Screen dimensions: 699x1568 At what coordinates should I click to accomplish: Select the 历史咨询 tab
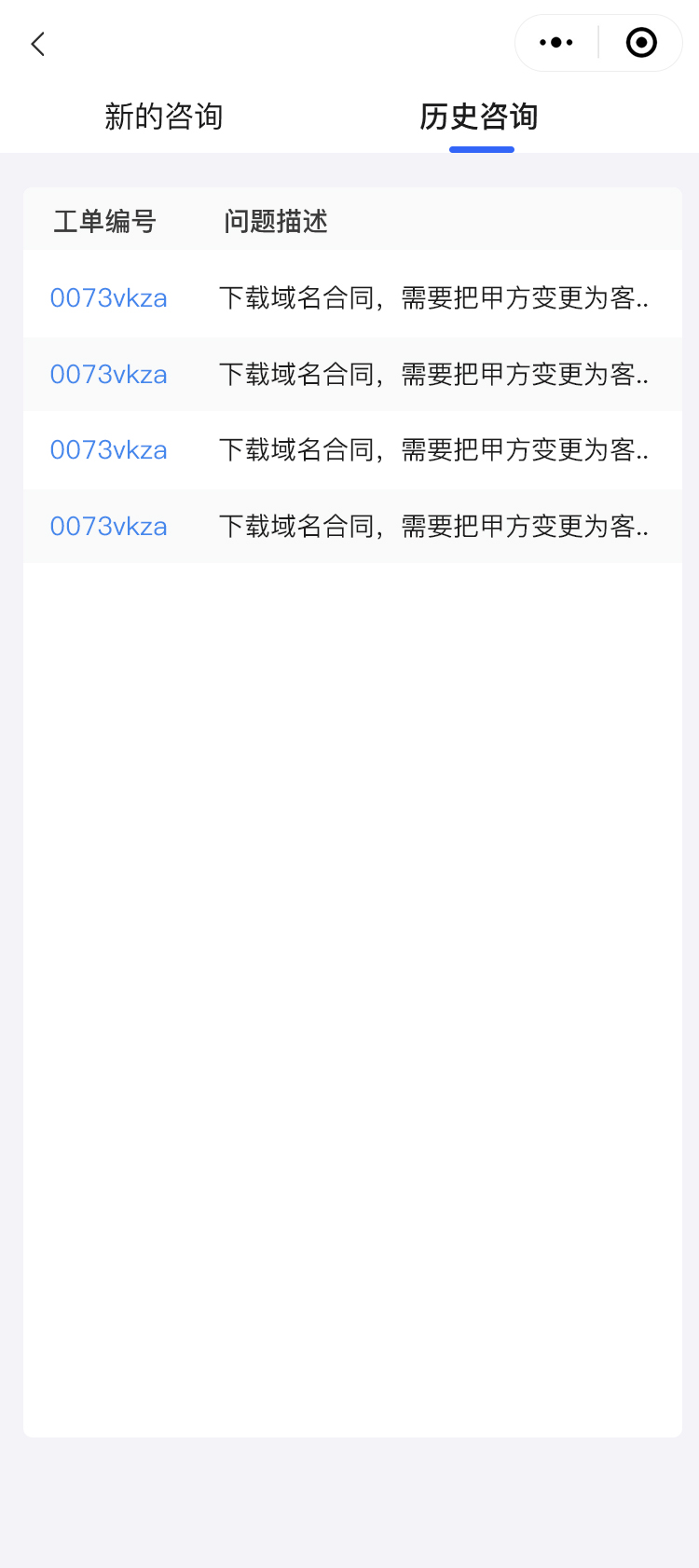point(479,117)
